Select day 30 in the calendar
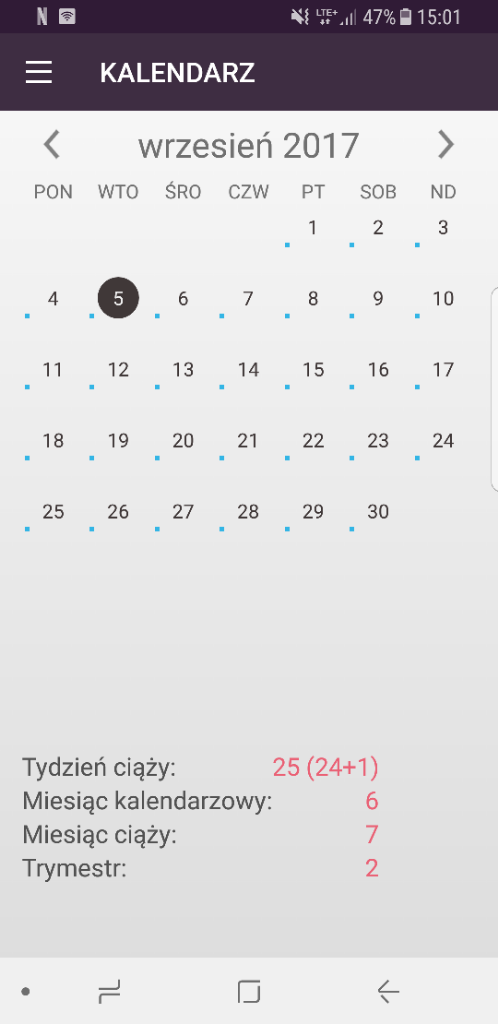The image size is (498, 1024). click(378, 512)
